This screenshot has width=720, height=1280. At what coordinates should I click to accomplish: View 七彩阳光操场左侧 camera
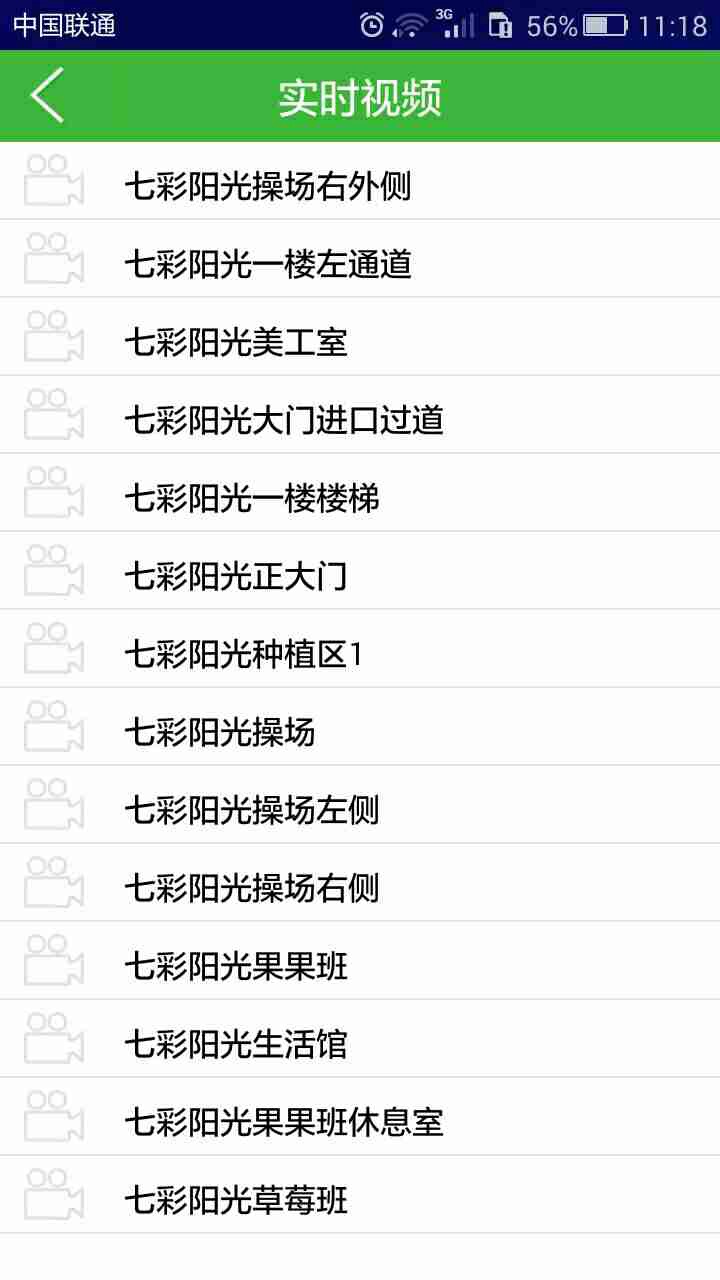[360, 805]
